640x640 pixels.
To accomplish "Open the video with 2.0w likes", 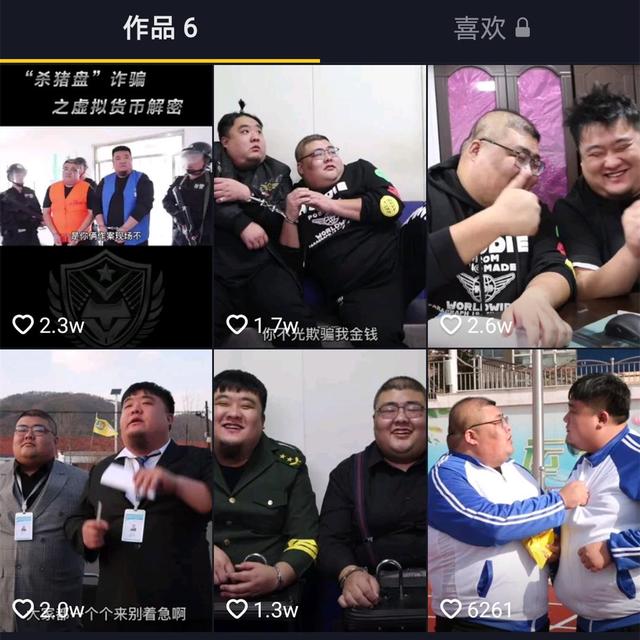I will (x=106, y=490).
